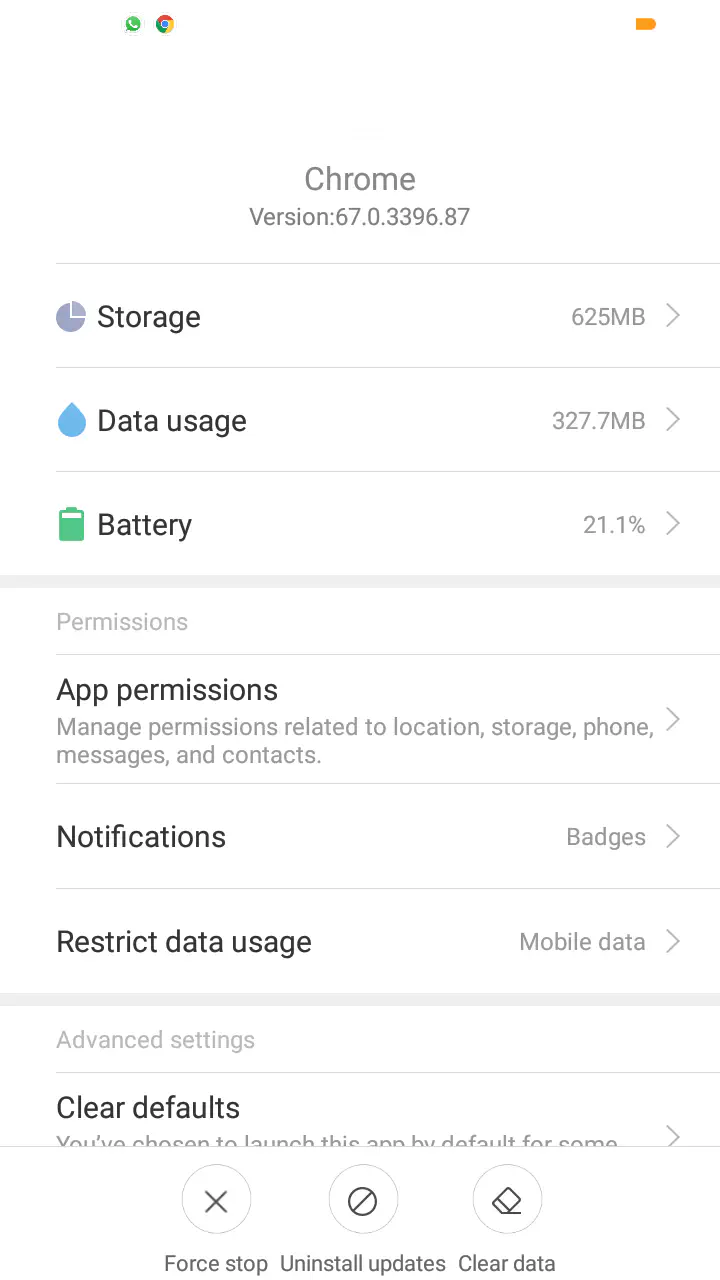
Task: Force stop the Chrome app
Action: pyautogui.click(x=216, y=1201)
